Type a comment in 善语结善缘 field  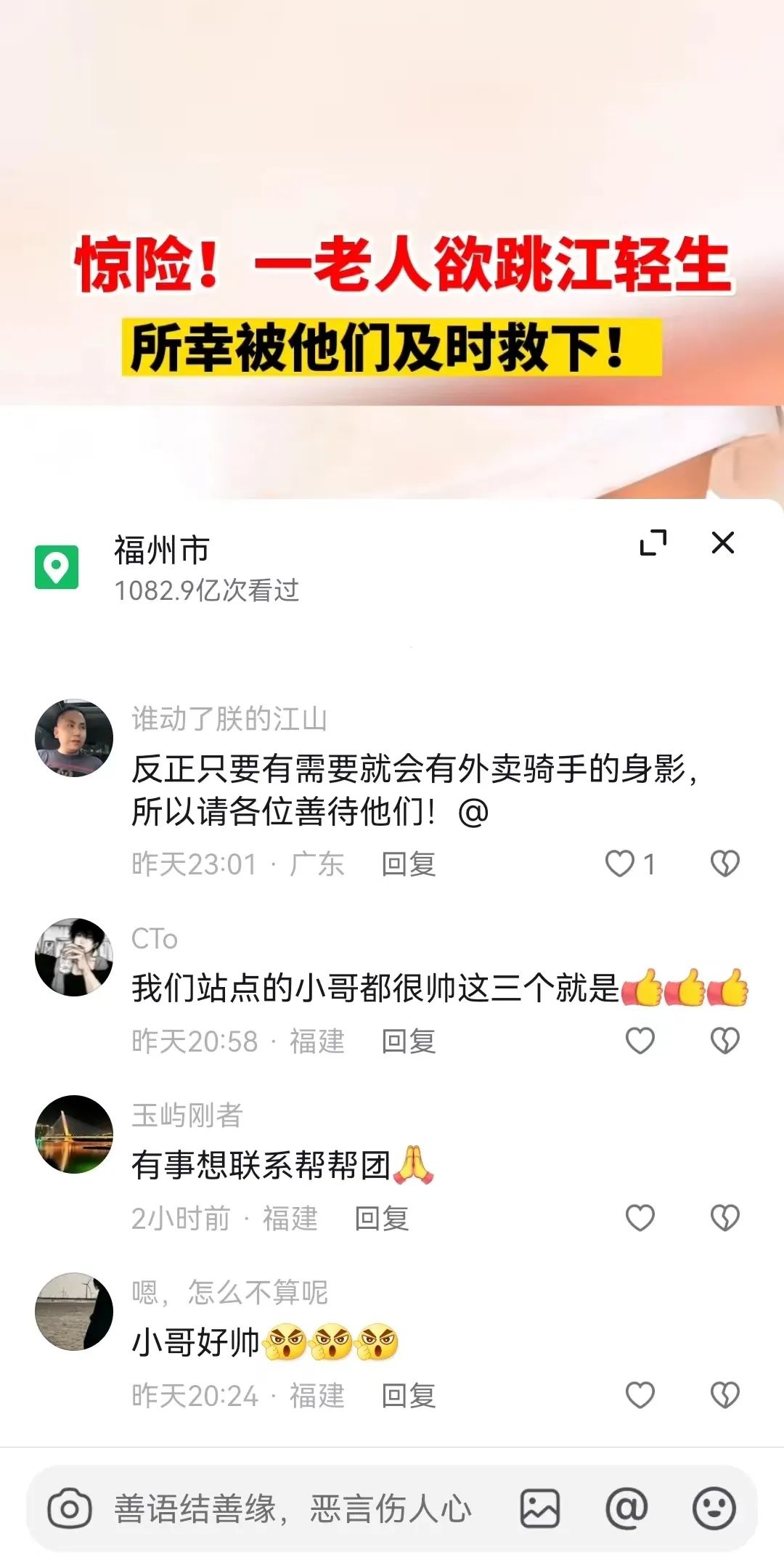point(293,1508)
